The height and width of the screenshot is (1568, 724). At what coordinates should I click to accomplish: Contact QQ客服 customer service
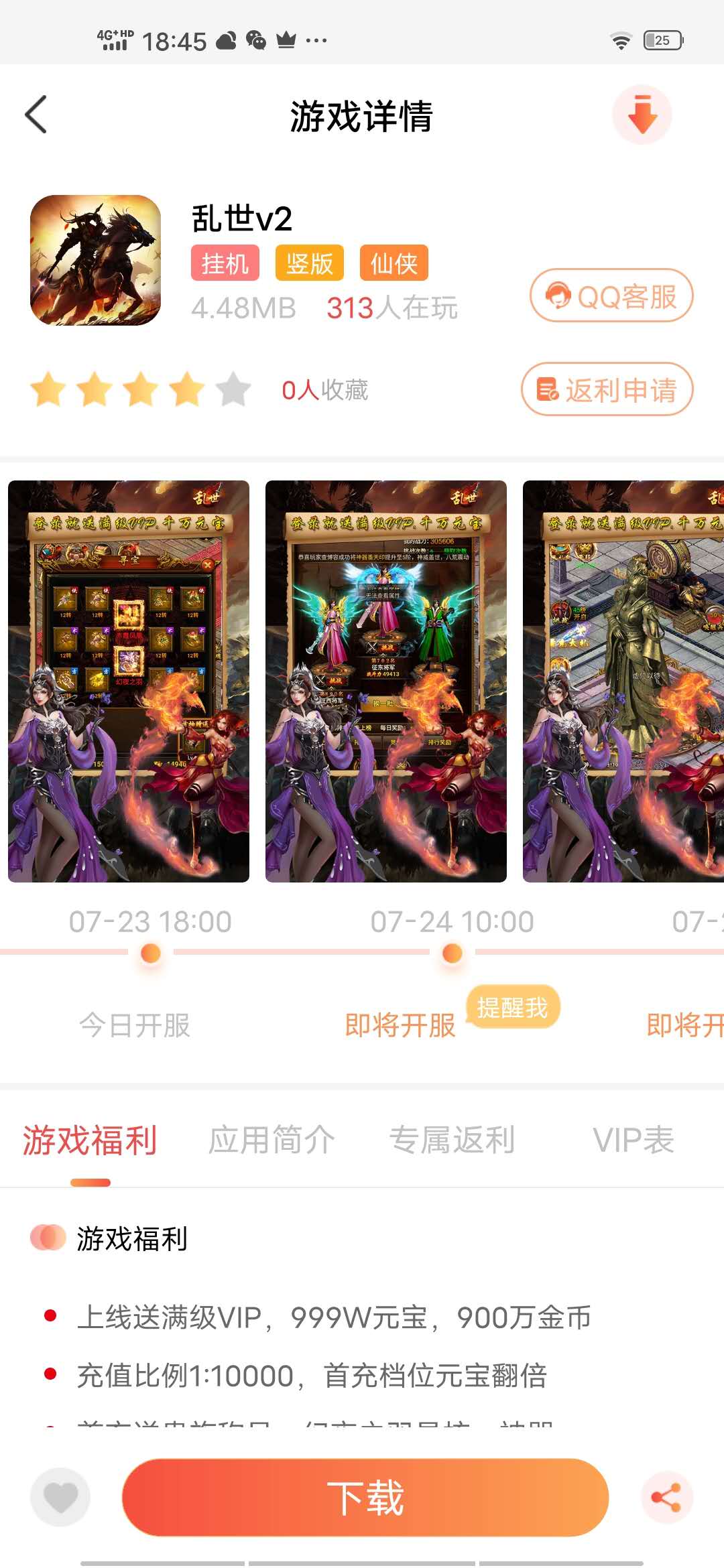pyautogui.click(x=611, y=296)
